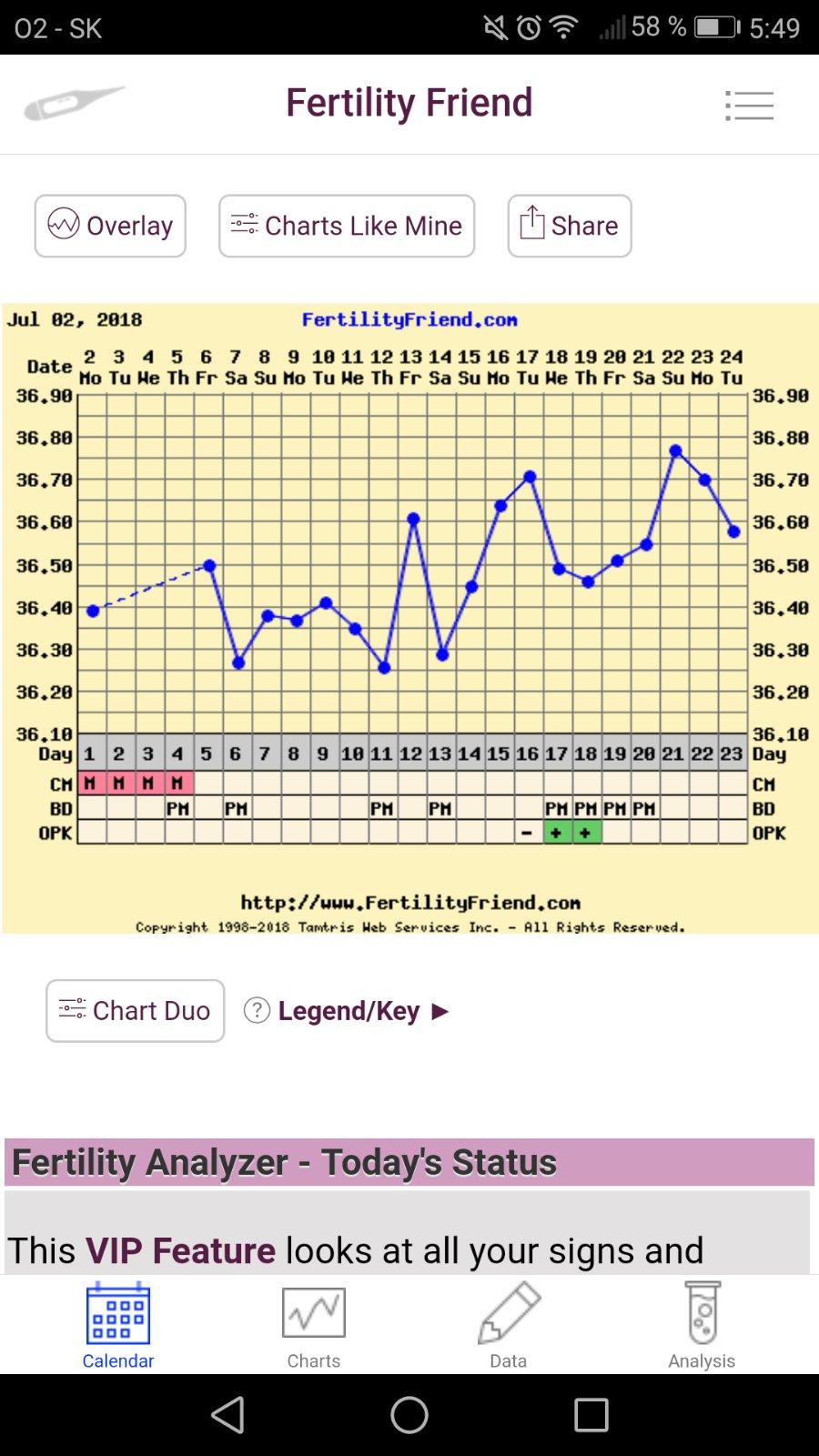Tap the Overlay button

point(110,226)
